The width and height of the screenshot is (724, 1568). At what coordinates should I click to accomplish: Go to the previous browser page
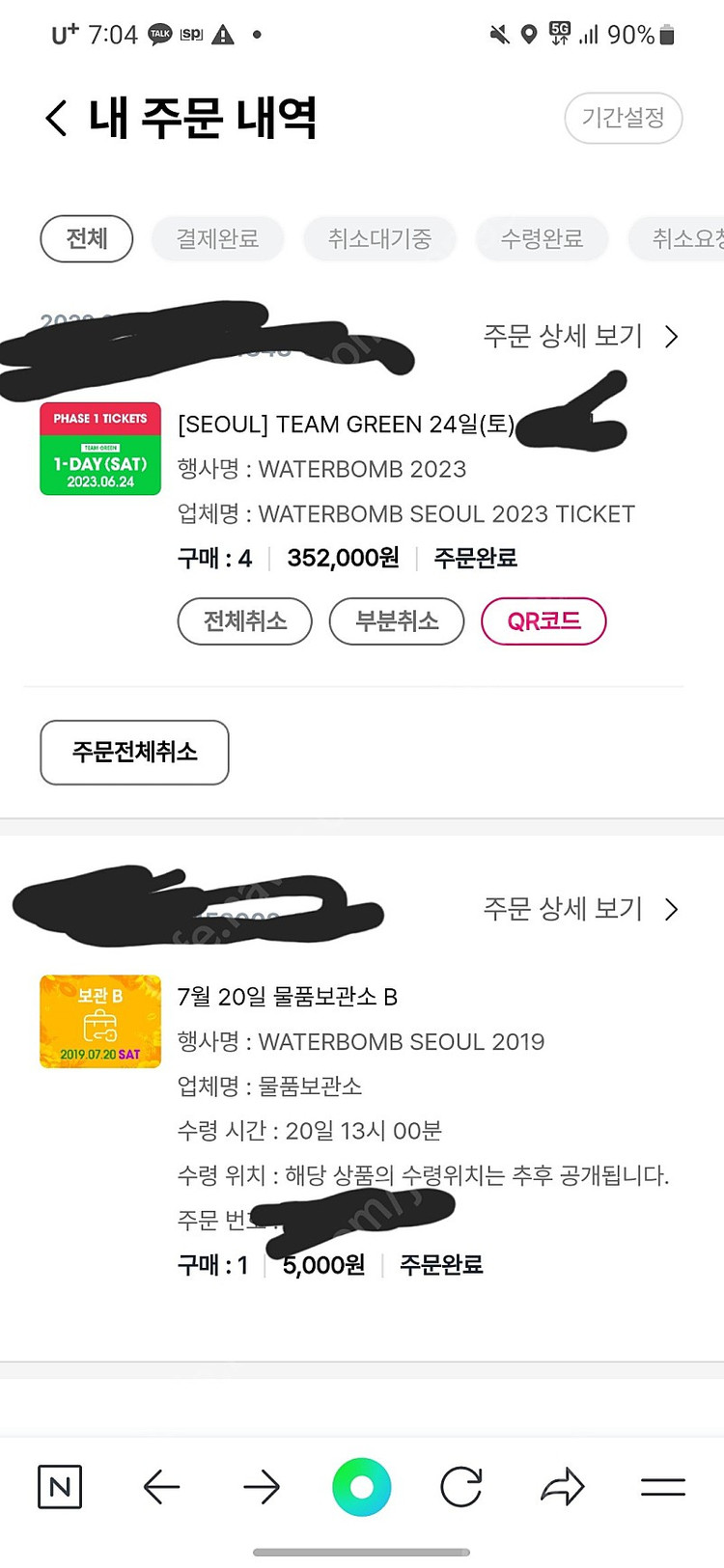(x=161, y=1486)
